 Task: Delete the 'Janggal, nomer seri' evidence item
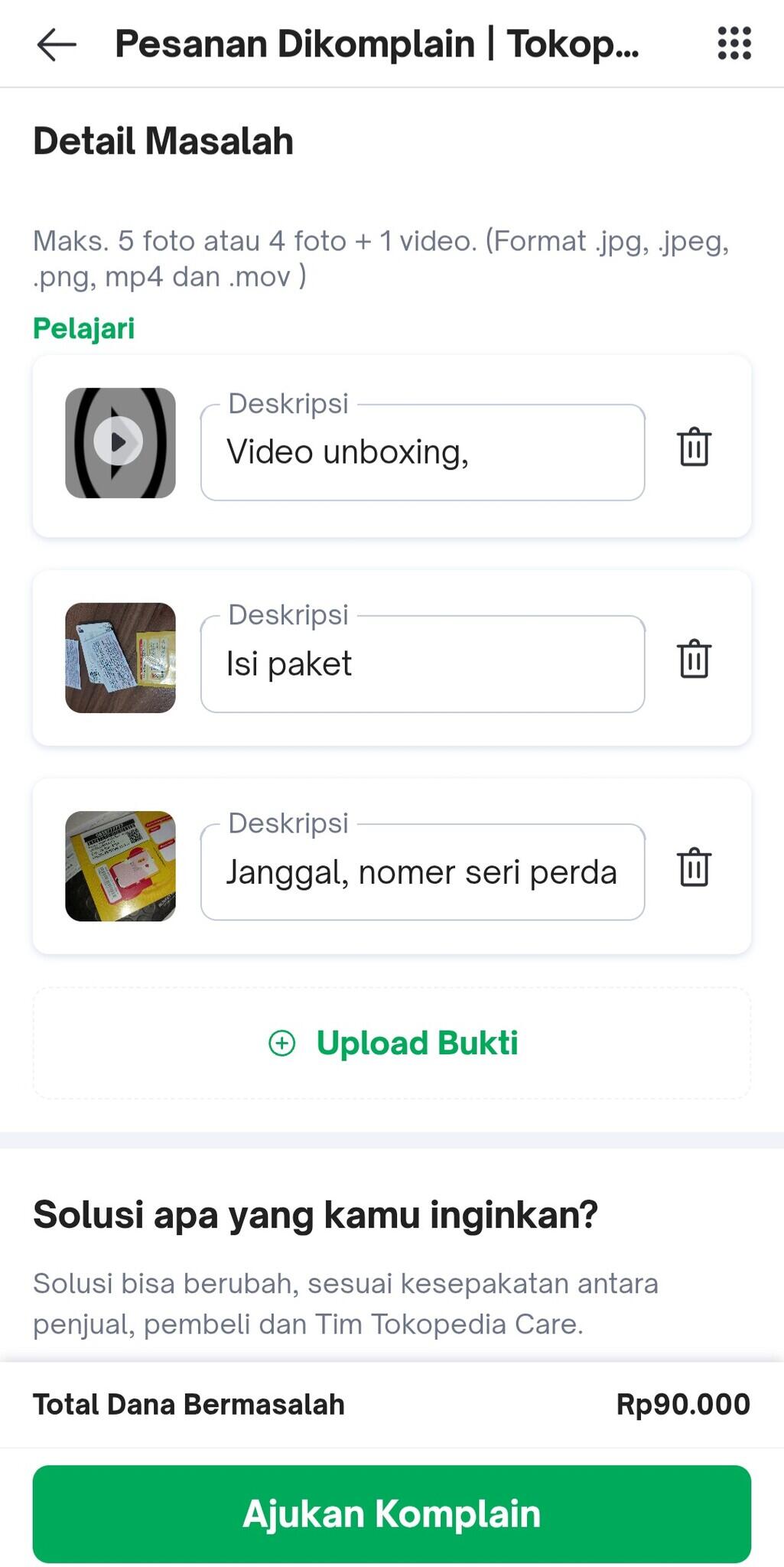(x=693, y=868)
